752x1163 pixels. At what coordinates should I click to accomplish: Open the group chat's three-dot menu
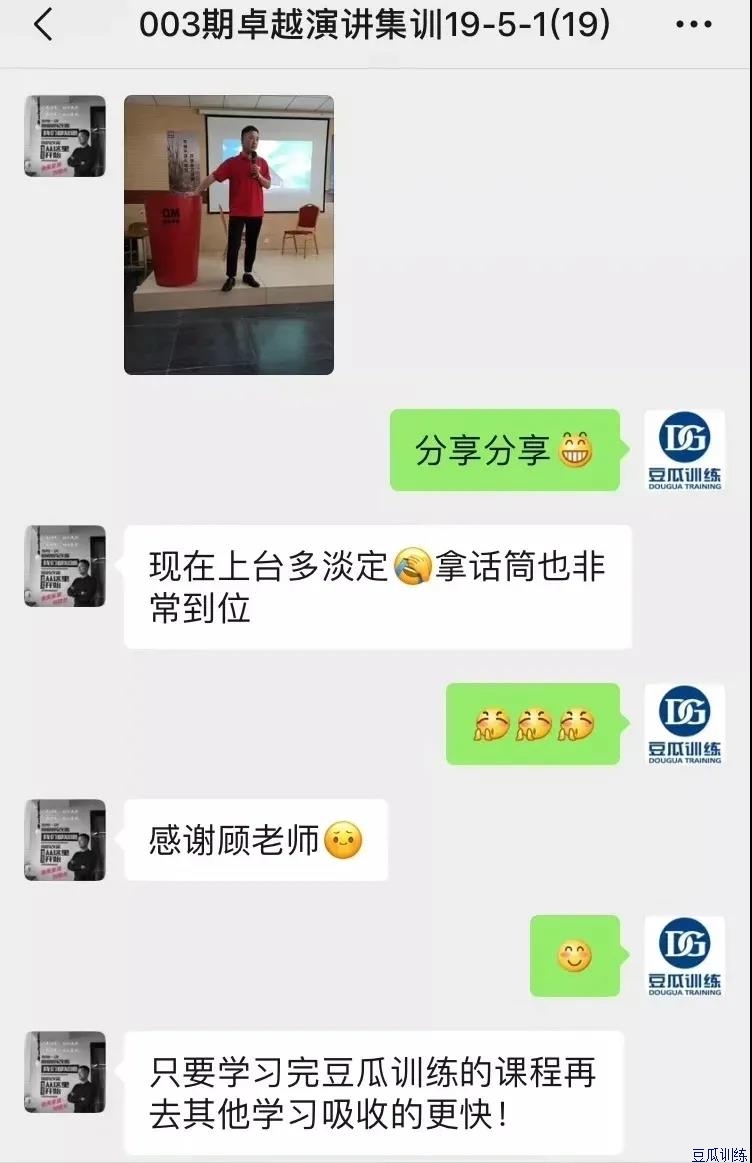point(693,25)
